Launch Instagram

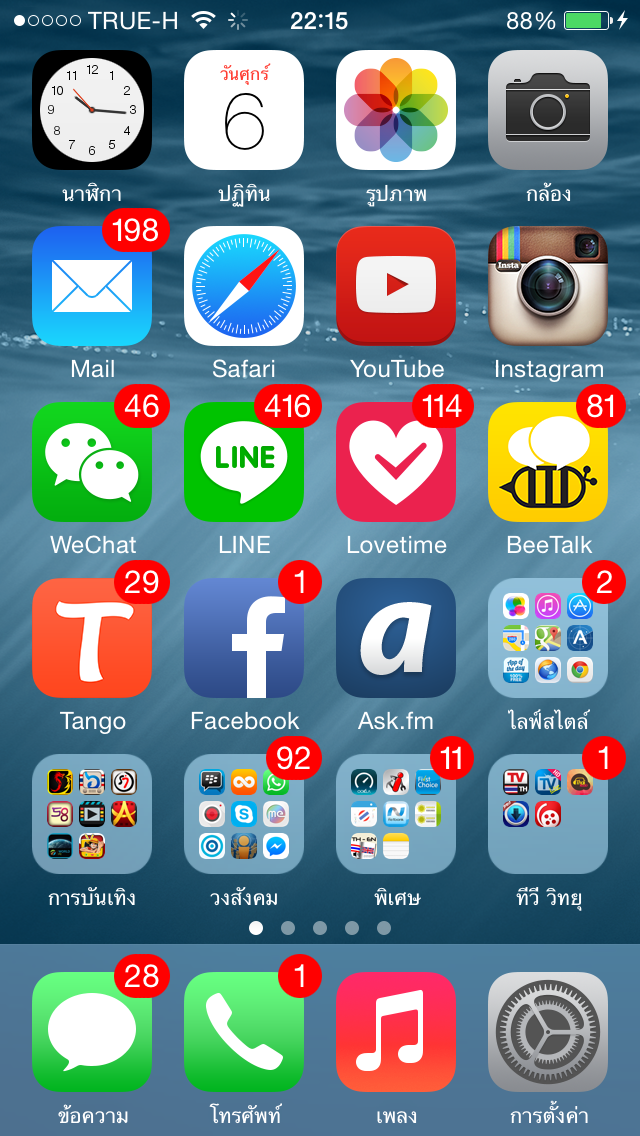coord(548,286)
